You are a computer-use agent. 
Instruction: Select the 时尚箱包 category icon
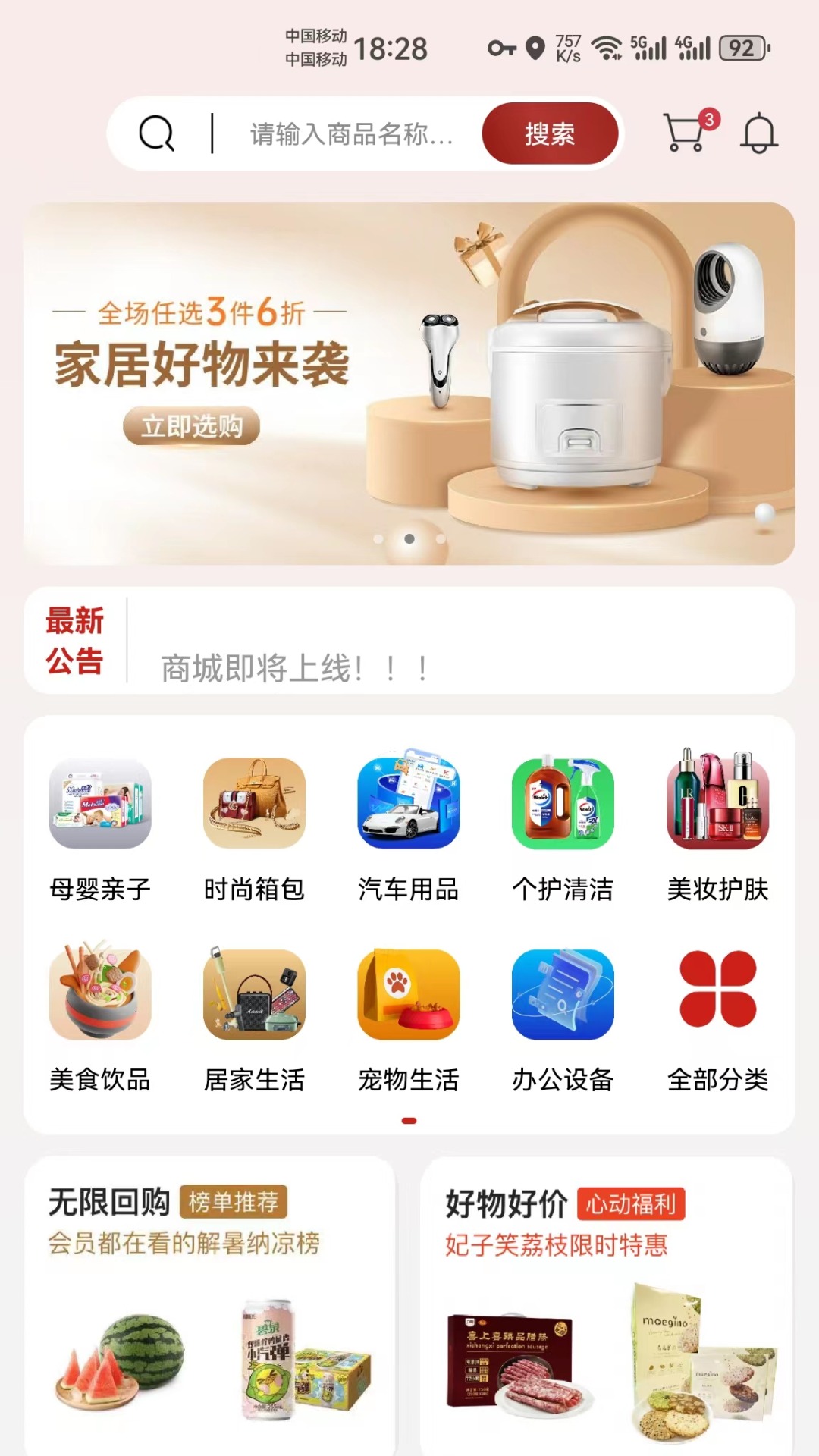tap(254, 804)
